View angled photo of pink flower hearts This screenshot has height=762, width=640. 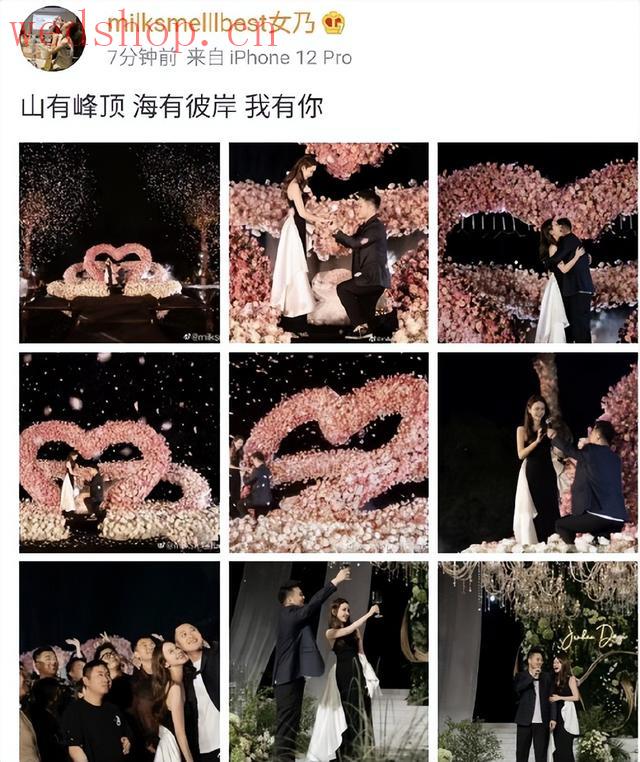329,452
